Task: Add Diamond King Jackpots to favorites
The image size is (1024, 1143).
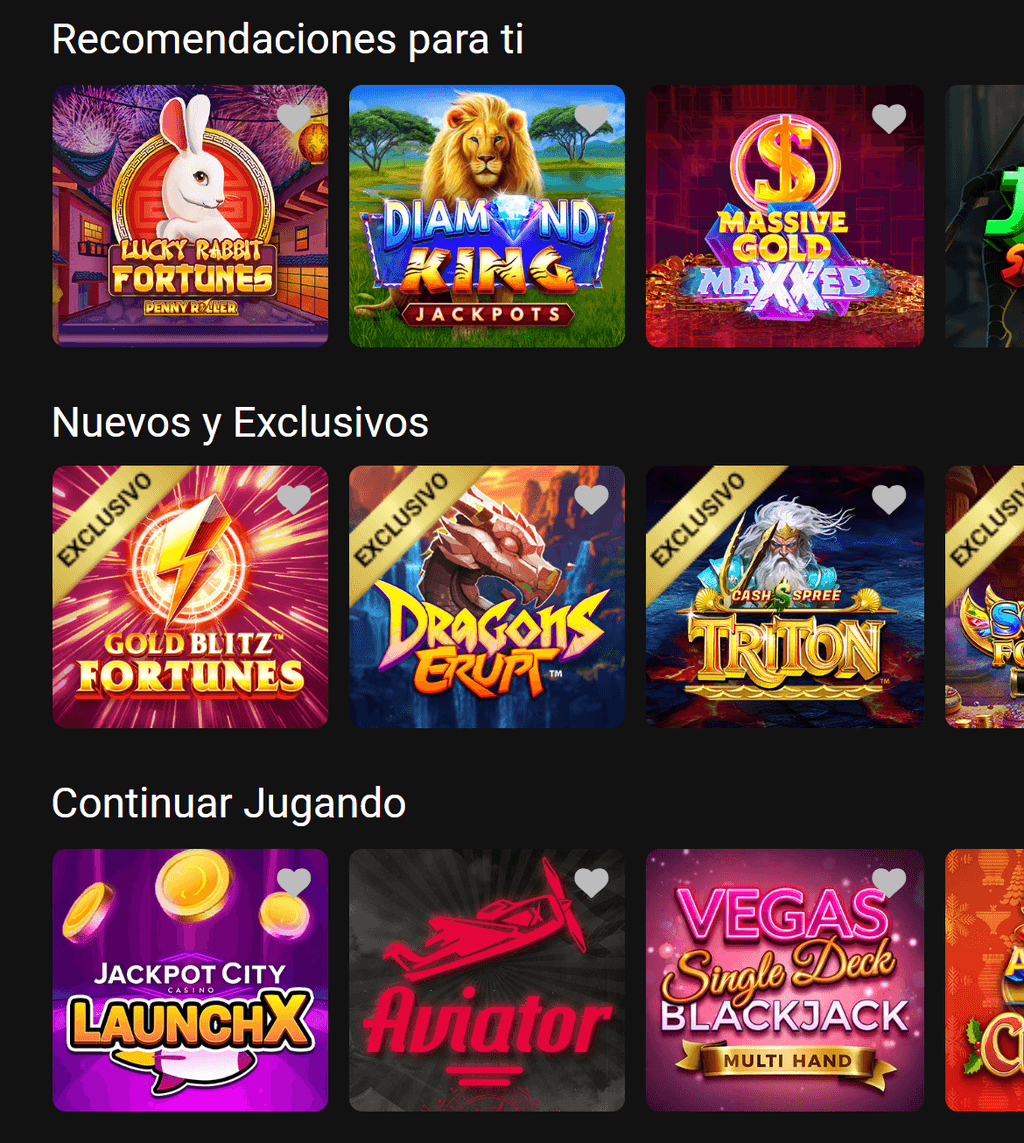Action: coord(591,119)
